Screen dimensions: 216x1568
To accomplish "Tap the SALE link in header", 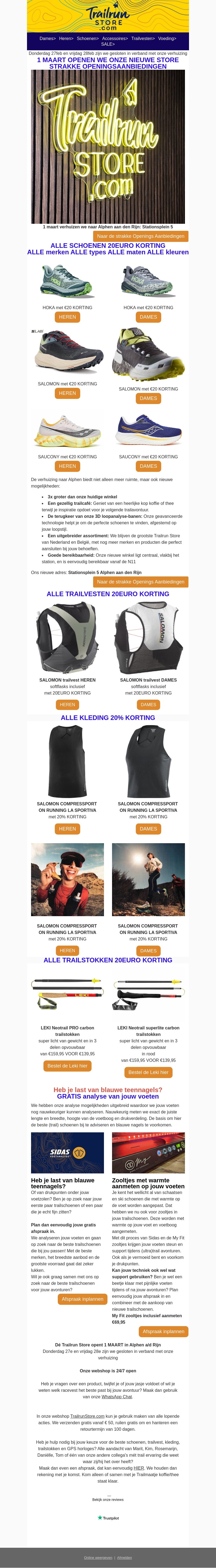I will [108, 44].
